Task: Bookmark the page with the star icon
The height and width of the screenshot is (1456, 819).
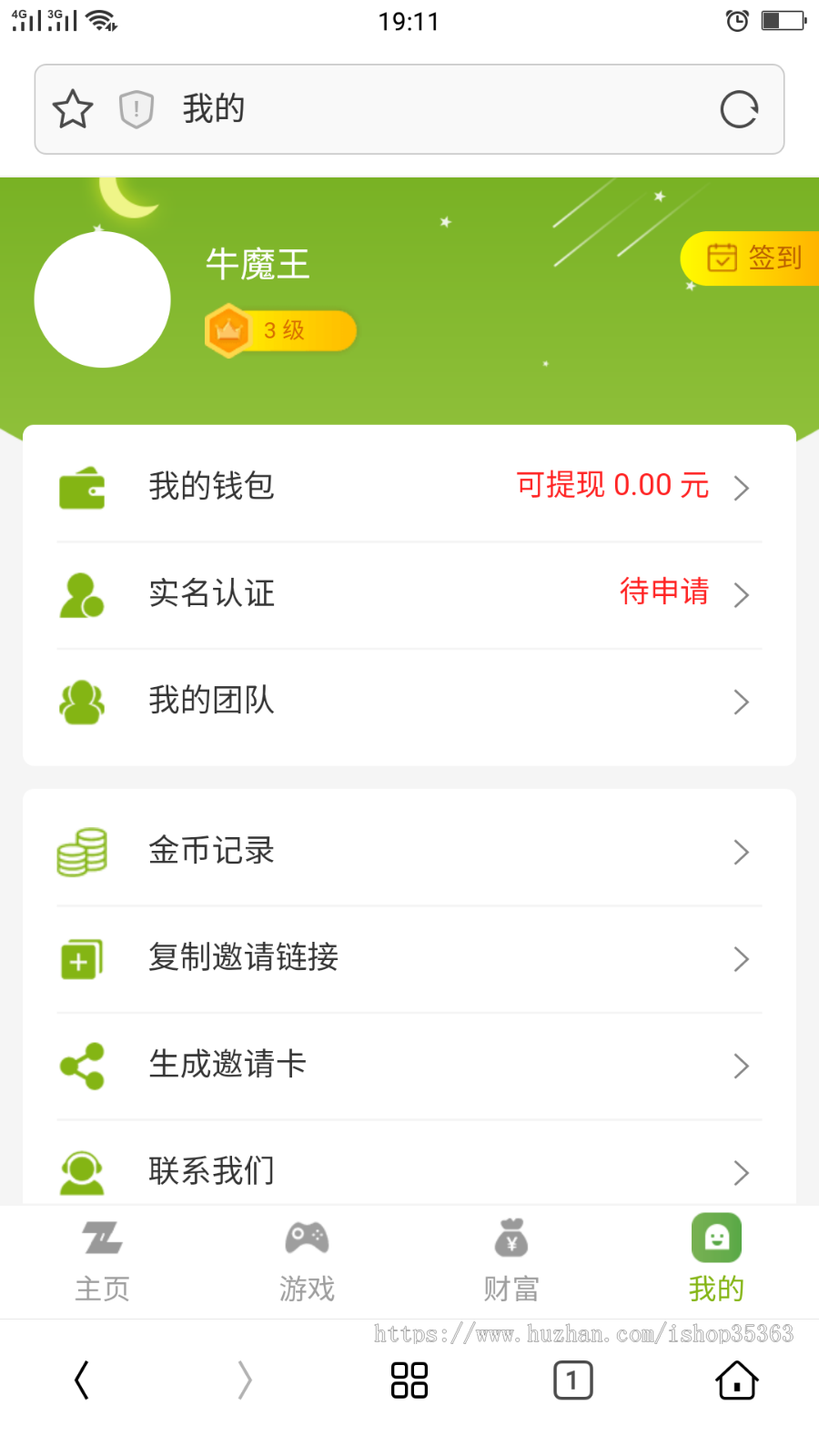Action: 73,108
